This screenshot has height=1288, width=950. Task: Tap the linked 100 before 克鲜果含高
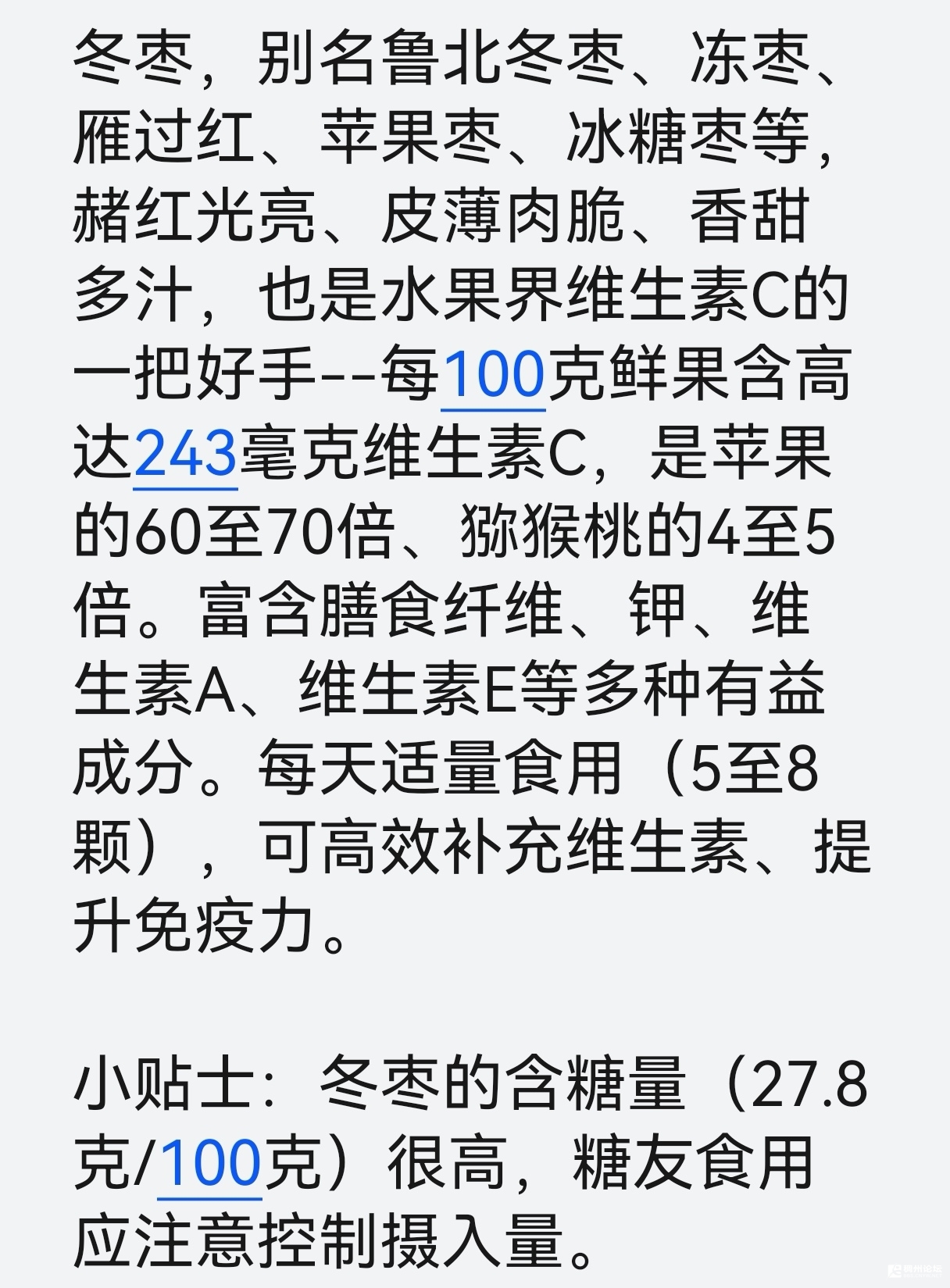pos(493,376)
